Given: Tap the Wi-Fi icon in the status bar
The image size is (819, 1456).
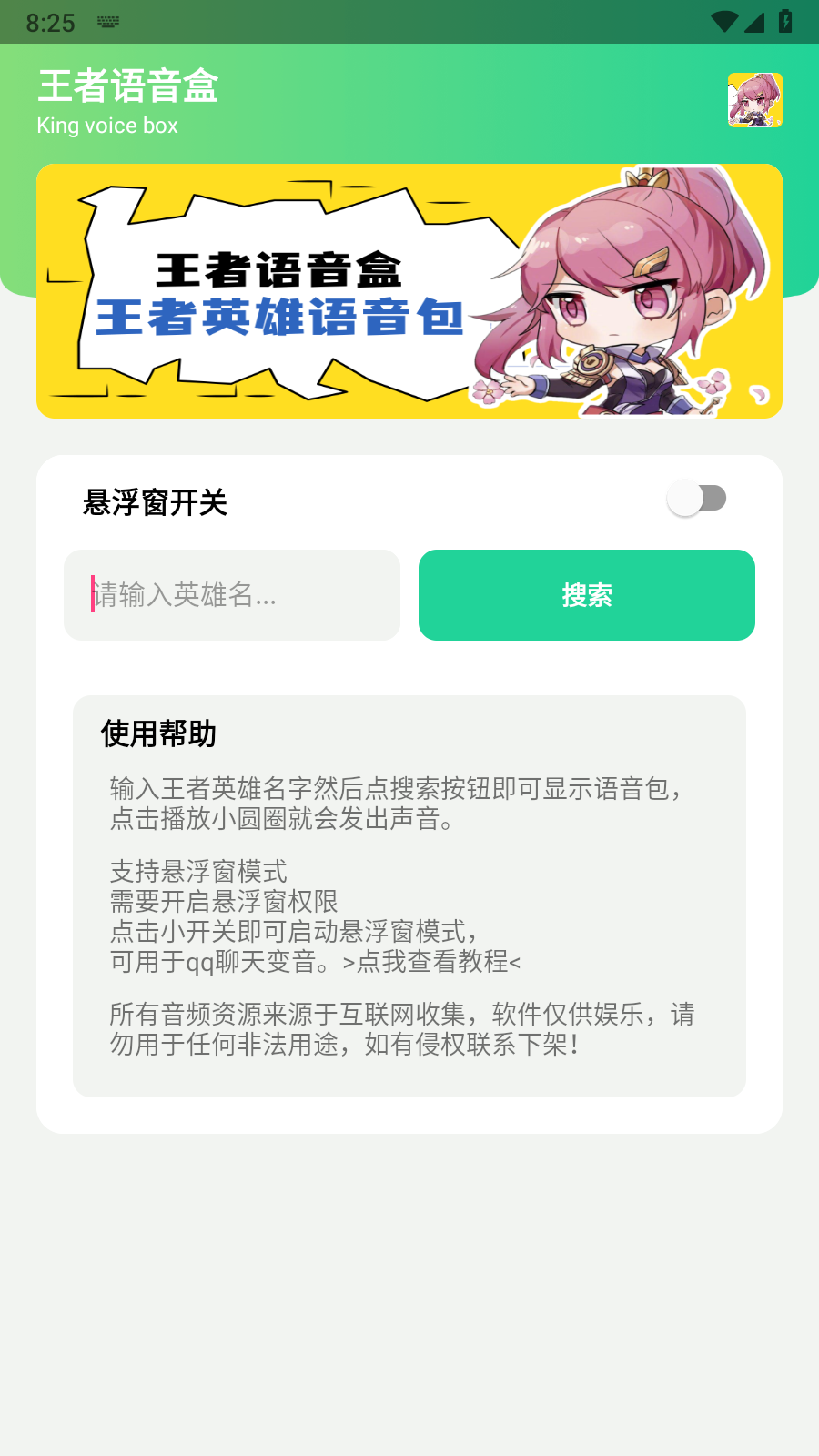Looking at the screenshot, I should coord(724,21).
